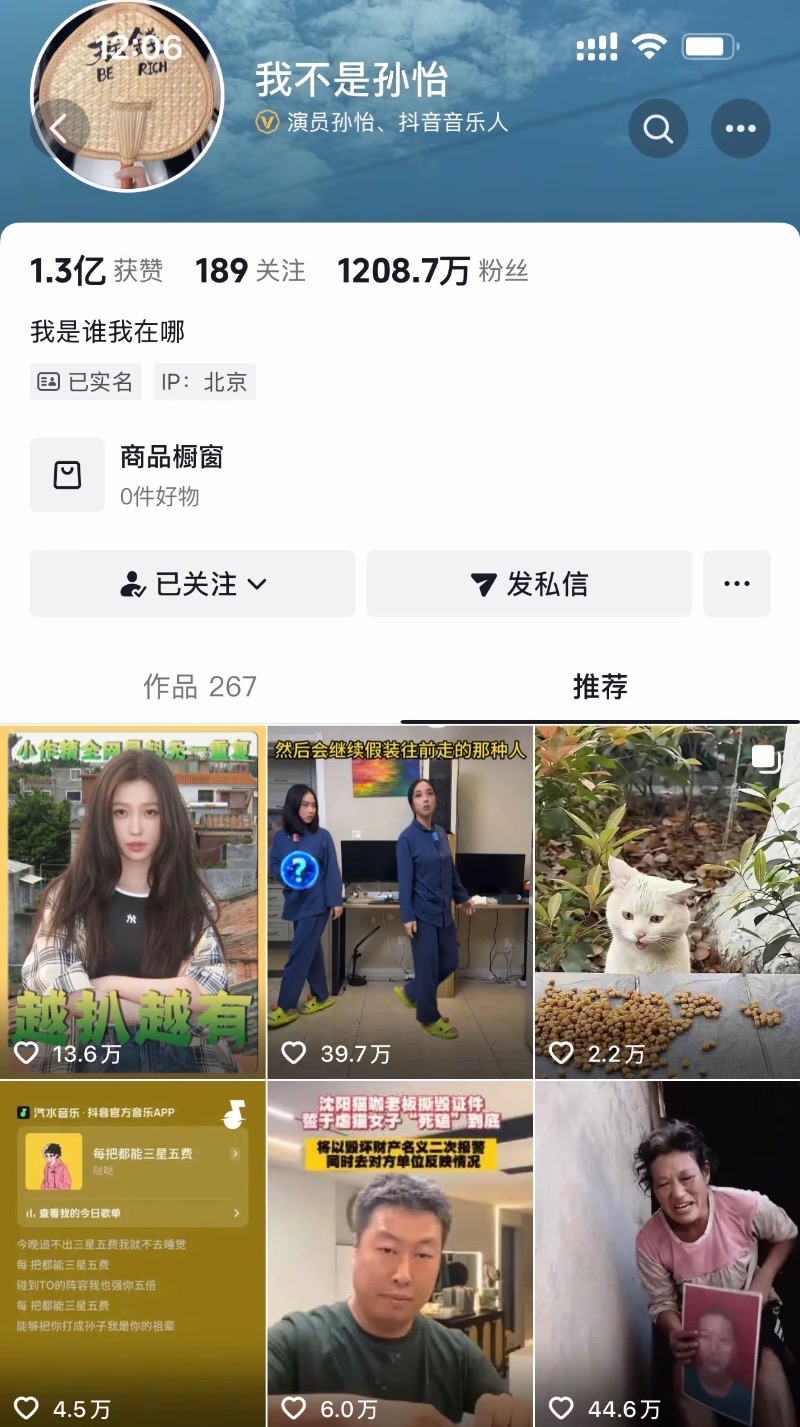Tap 发私信 to send a private message
Screen dimensions: 800x1427
click(529, 584)
